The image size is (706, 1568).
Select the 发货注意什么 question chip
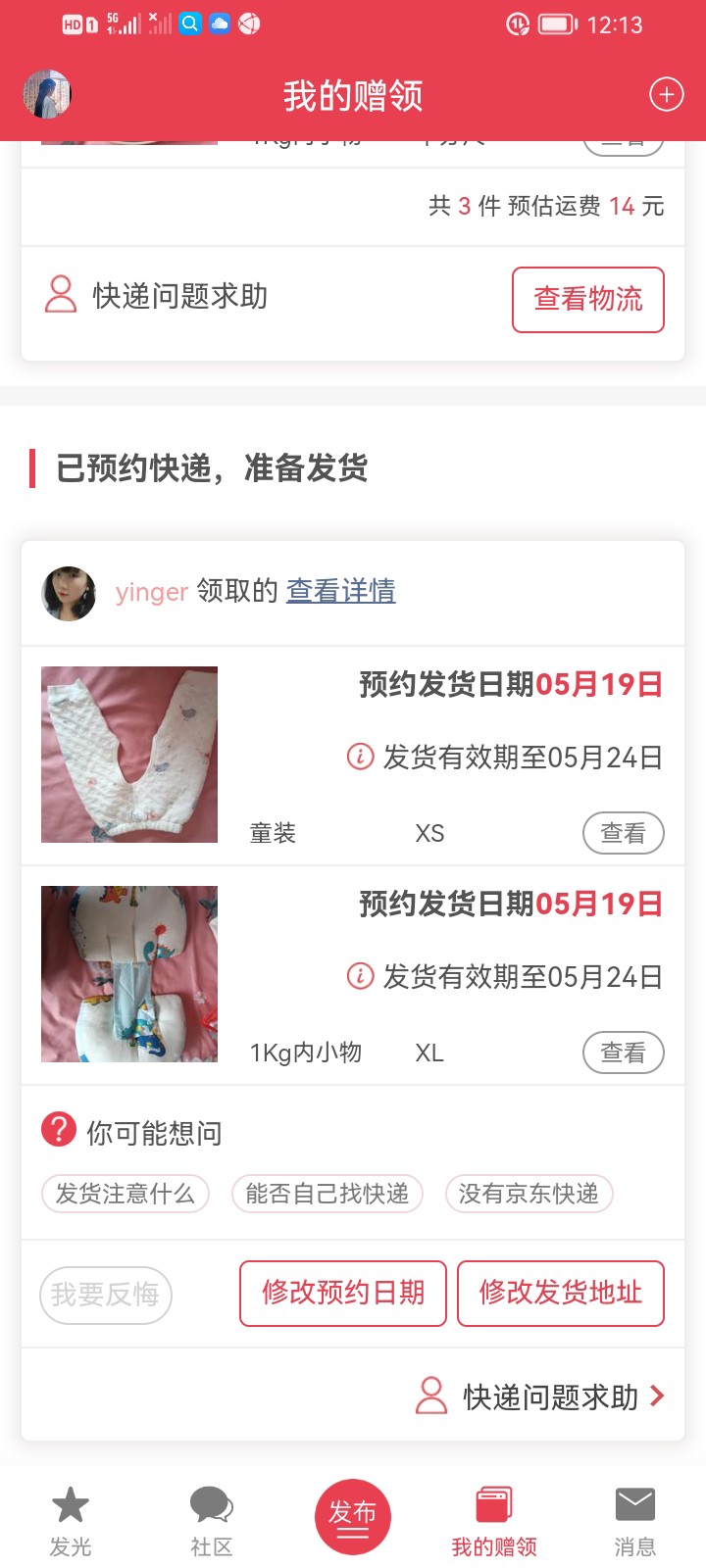126,1194
